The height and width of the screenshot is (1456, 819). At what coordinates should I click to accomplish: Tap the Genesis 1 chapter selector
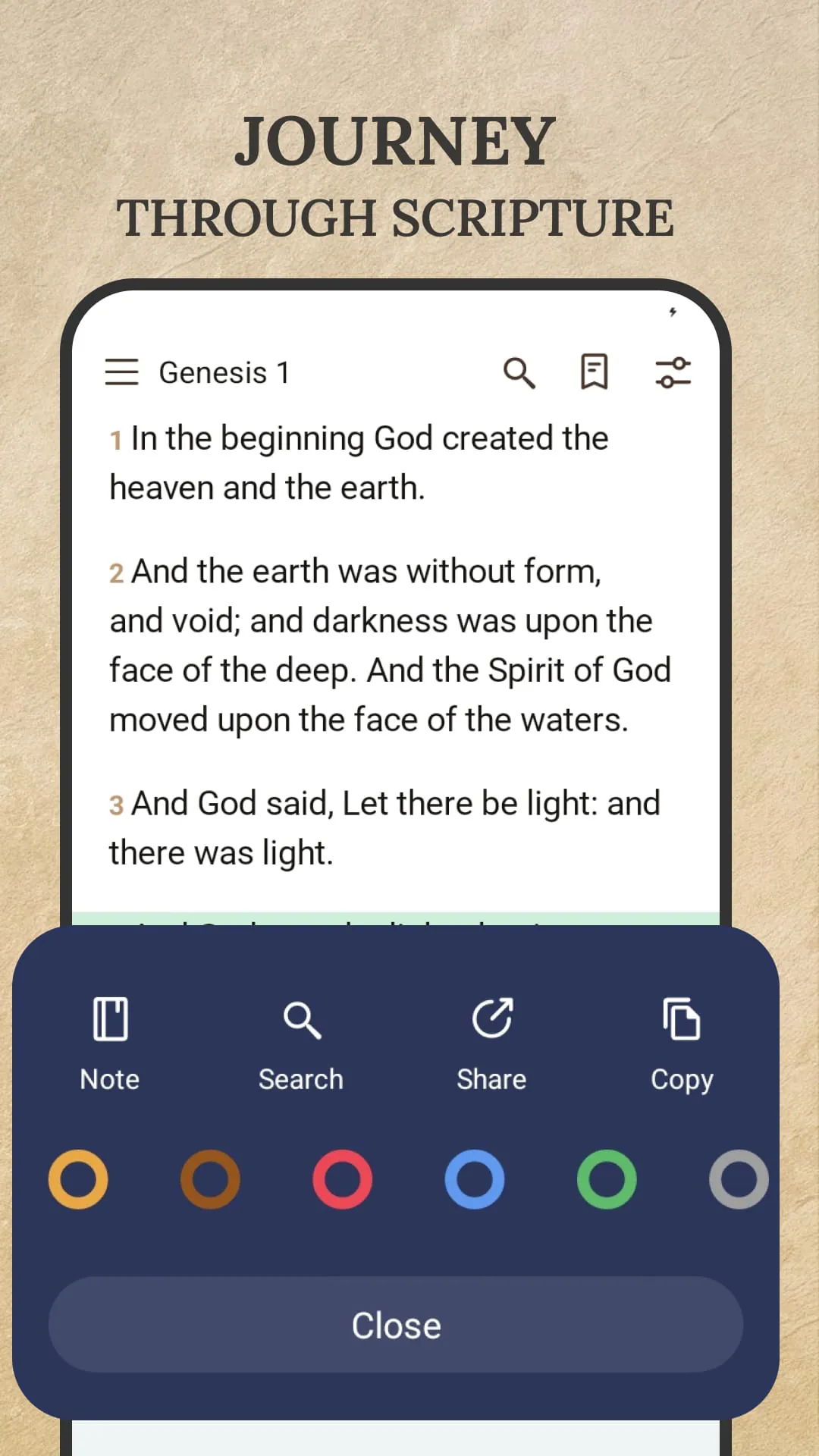pos(224,372)
